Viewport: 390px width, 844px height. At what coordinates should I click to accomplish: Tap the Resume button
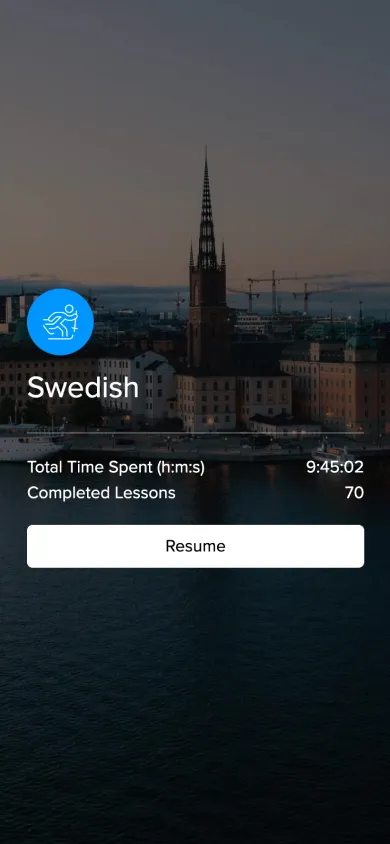click(195, 546)
